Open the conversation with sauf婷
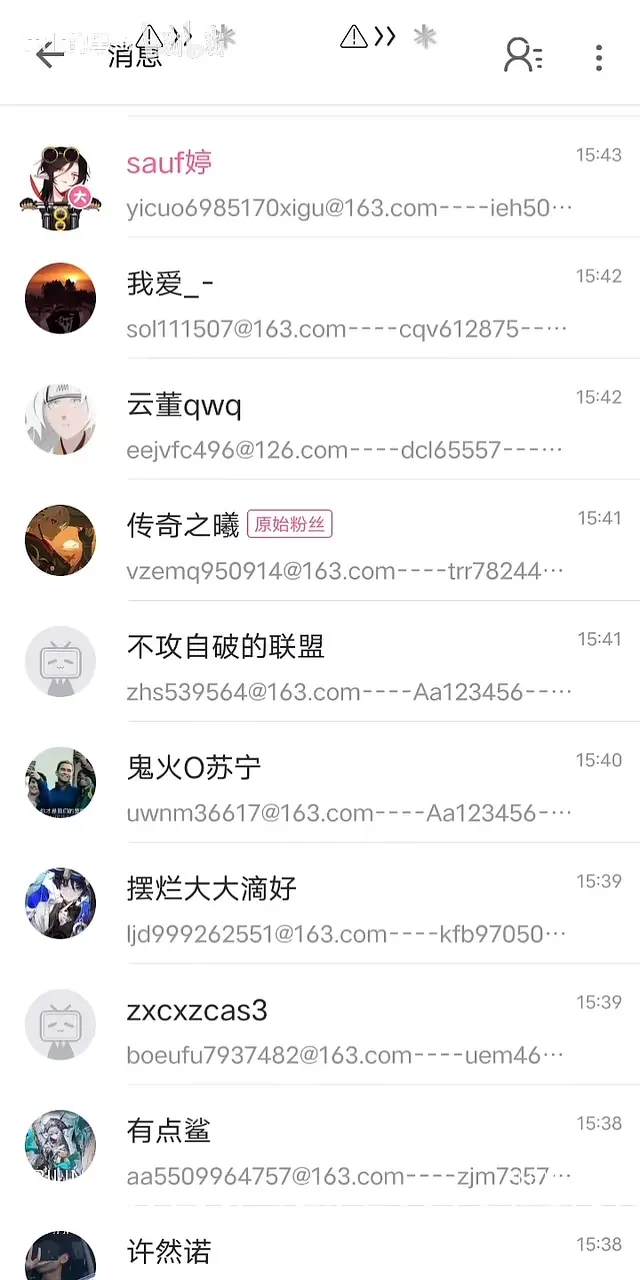 (340, 183)
